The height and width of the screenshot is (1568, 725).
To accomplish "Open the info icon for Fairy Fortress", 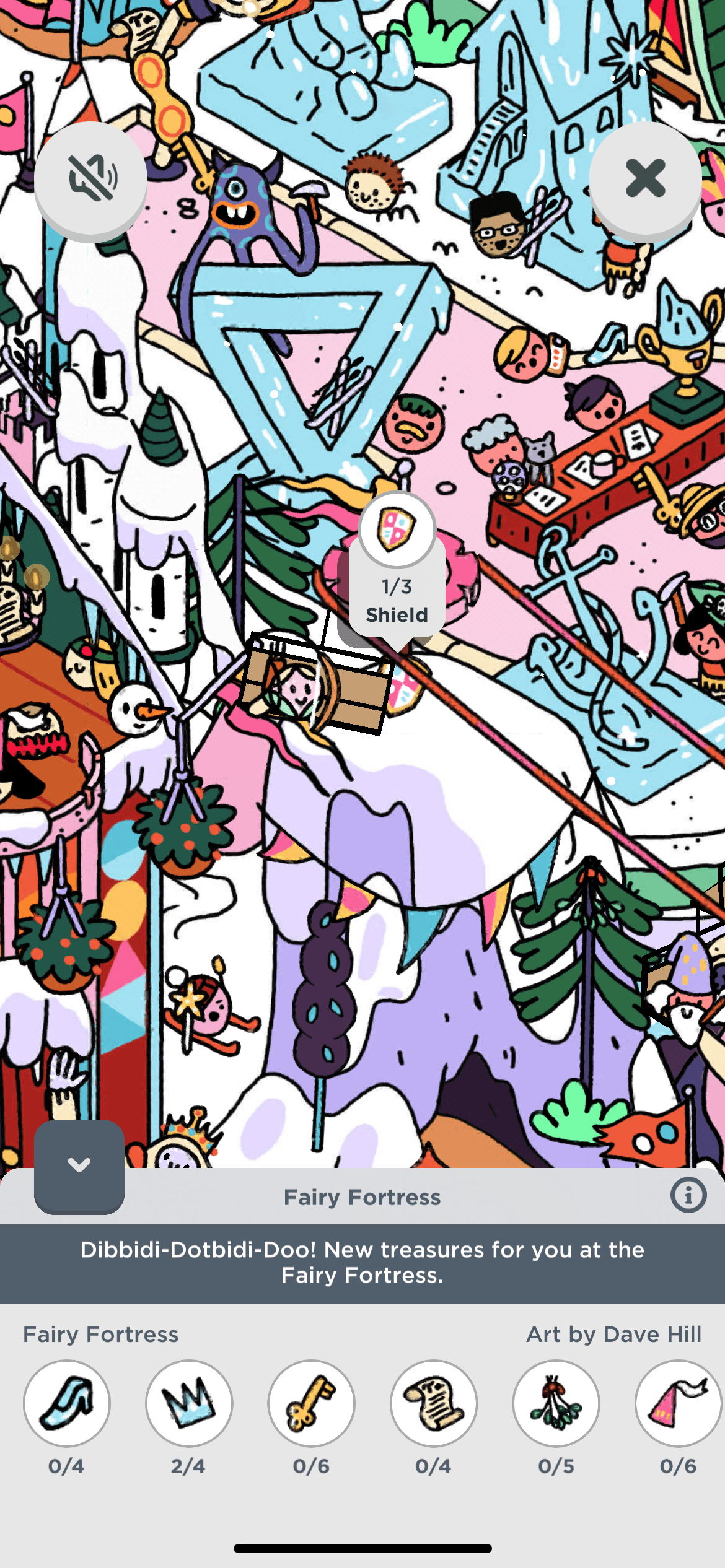I will [x=688, y=1195].
